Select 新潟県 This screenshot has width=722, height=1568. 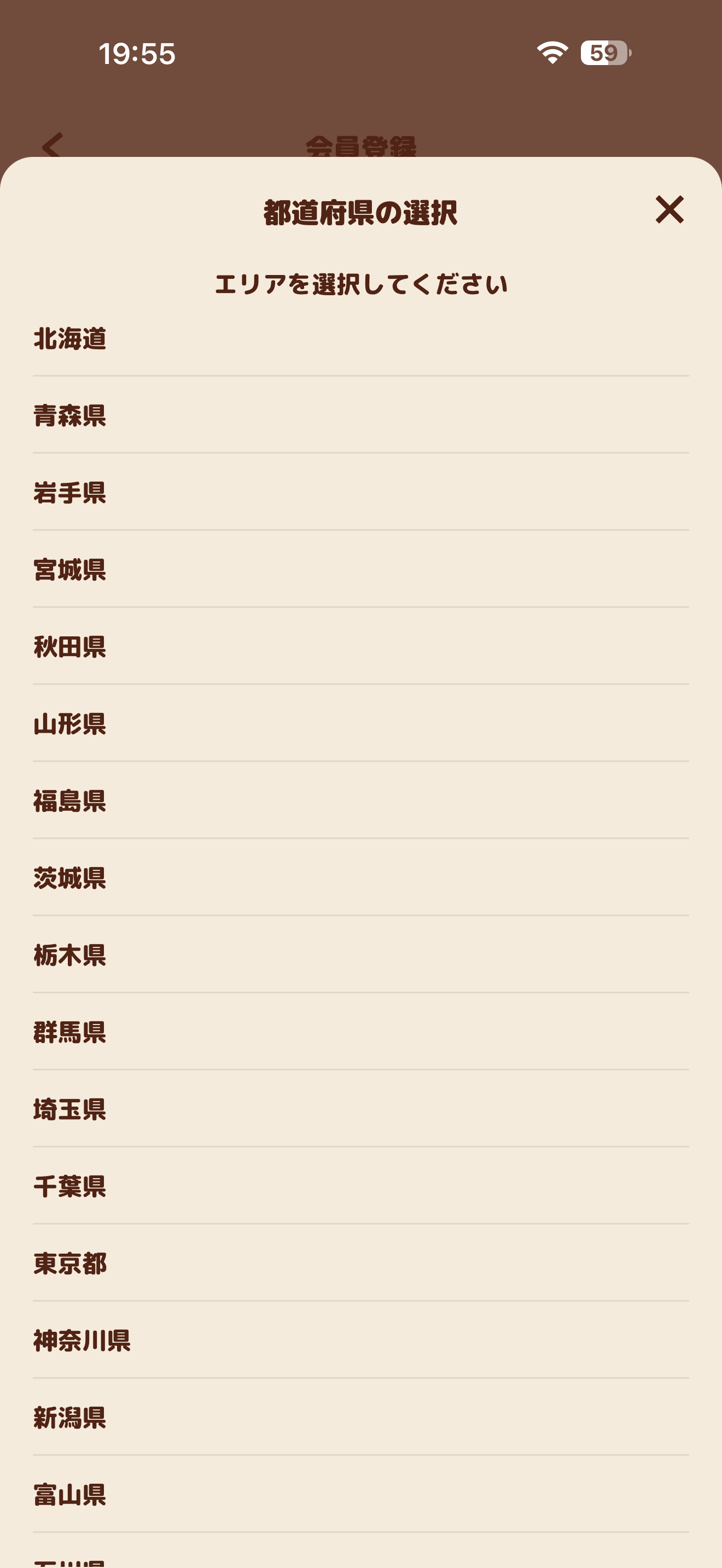tap(70, 1418)
